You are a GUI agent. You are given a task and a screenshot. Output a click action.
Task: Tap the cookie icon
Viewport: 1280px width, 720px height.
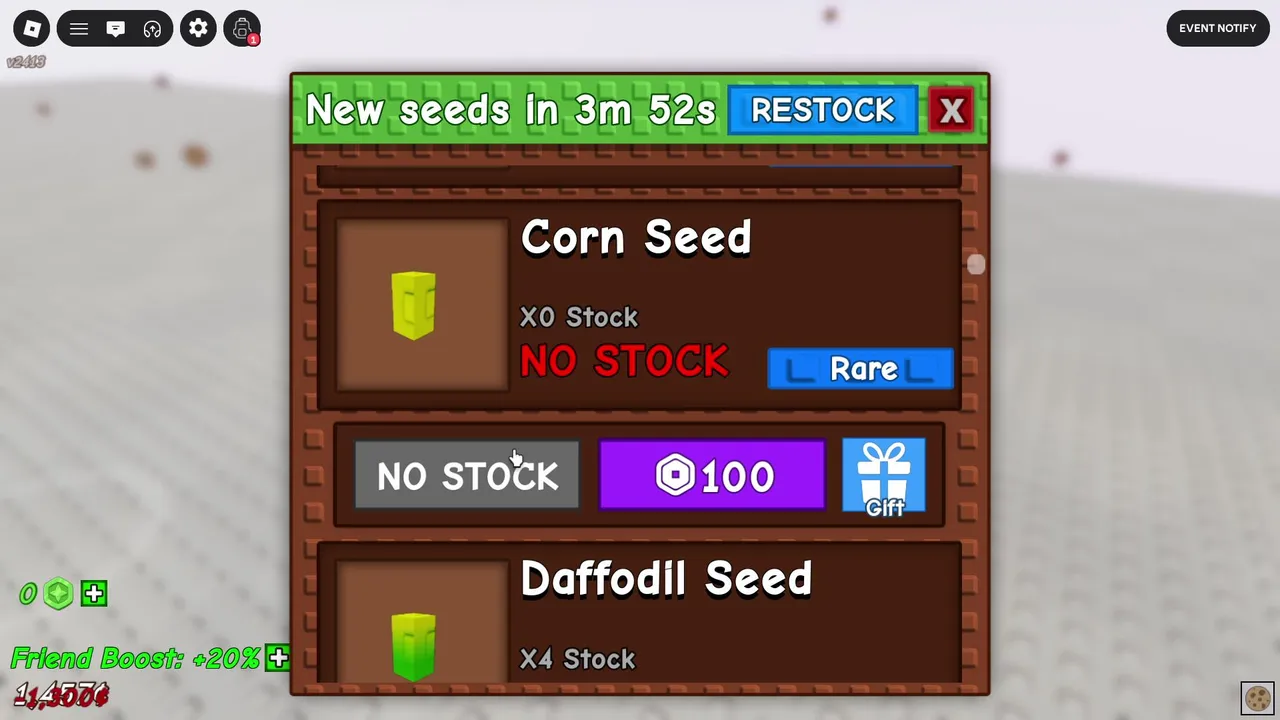(x=1257, y=697)
